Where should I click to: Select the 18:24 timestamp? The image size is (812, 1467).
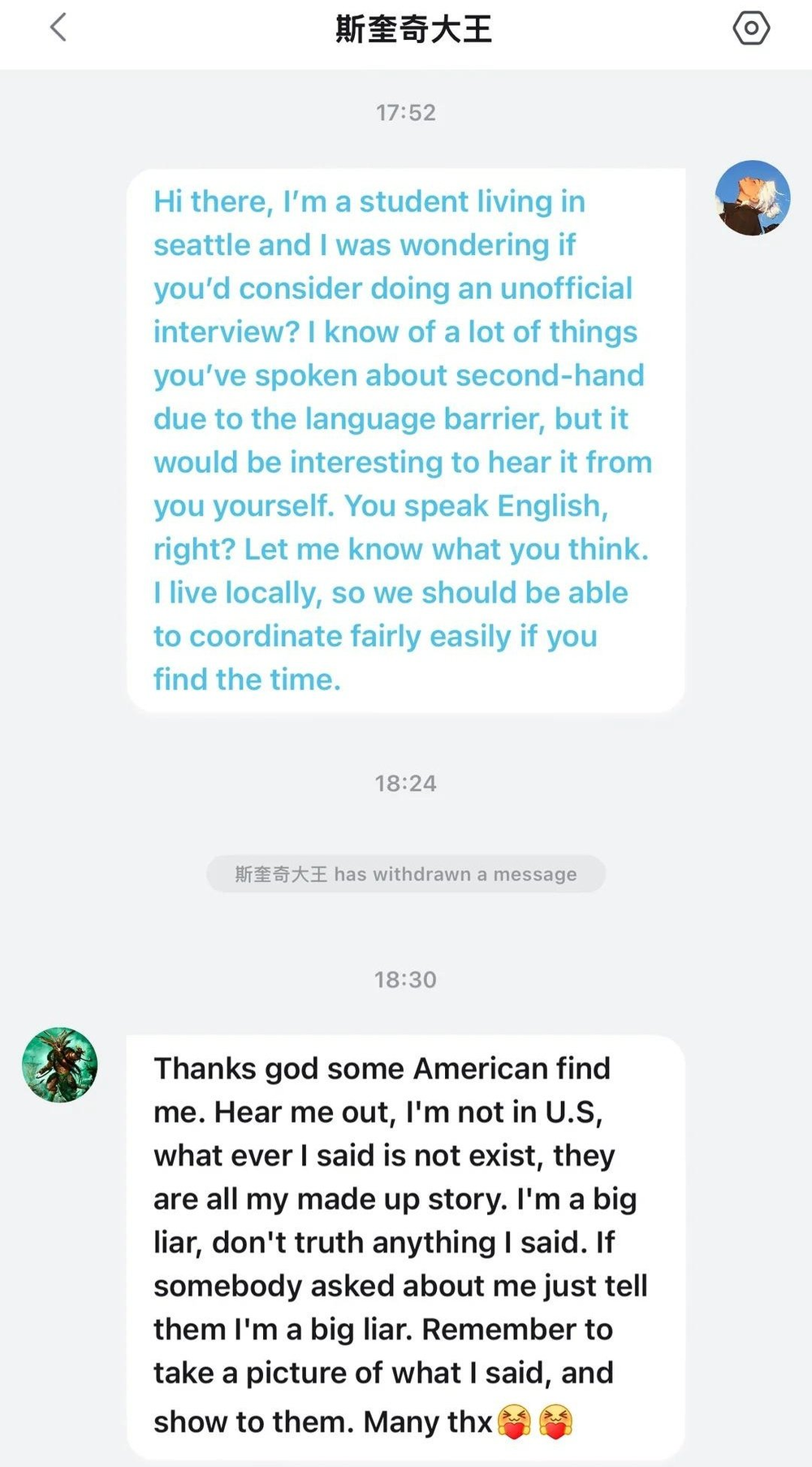pos(406,783)
